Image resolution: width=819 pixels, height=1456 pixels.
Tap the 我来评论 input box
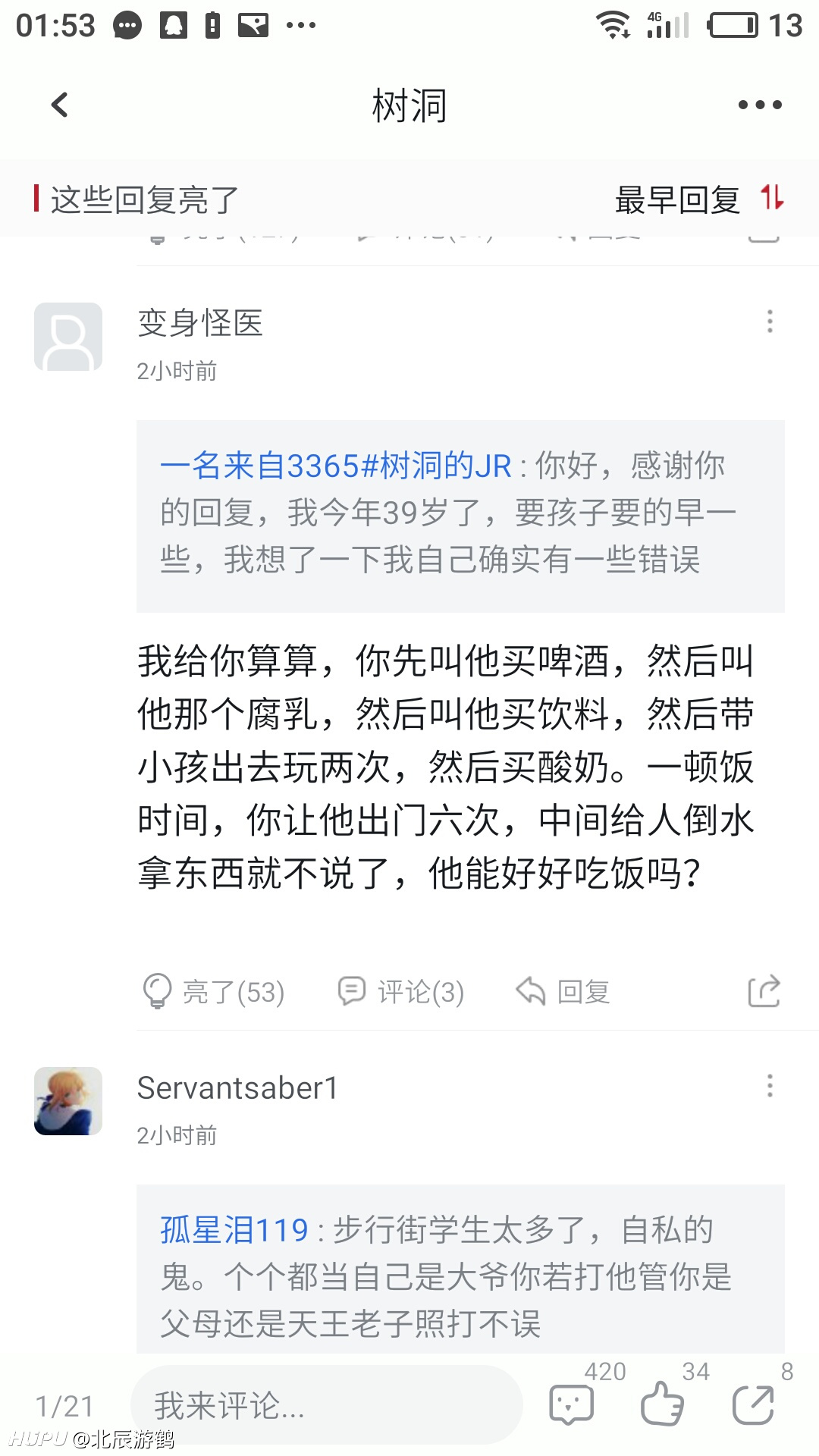pyautogui.click(x=327, y=1404)
